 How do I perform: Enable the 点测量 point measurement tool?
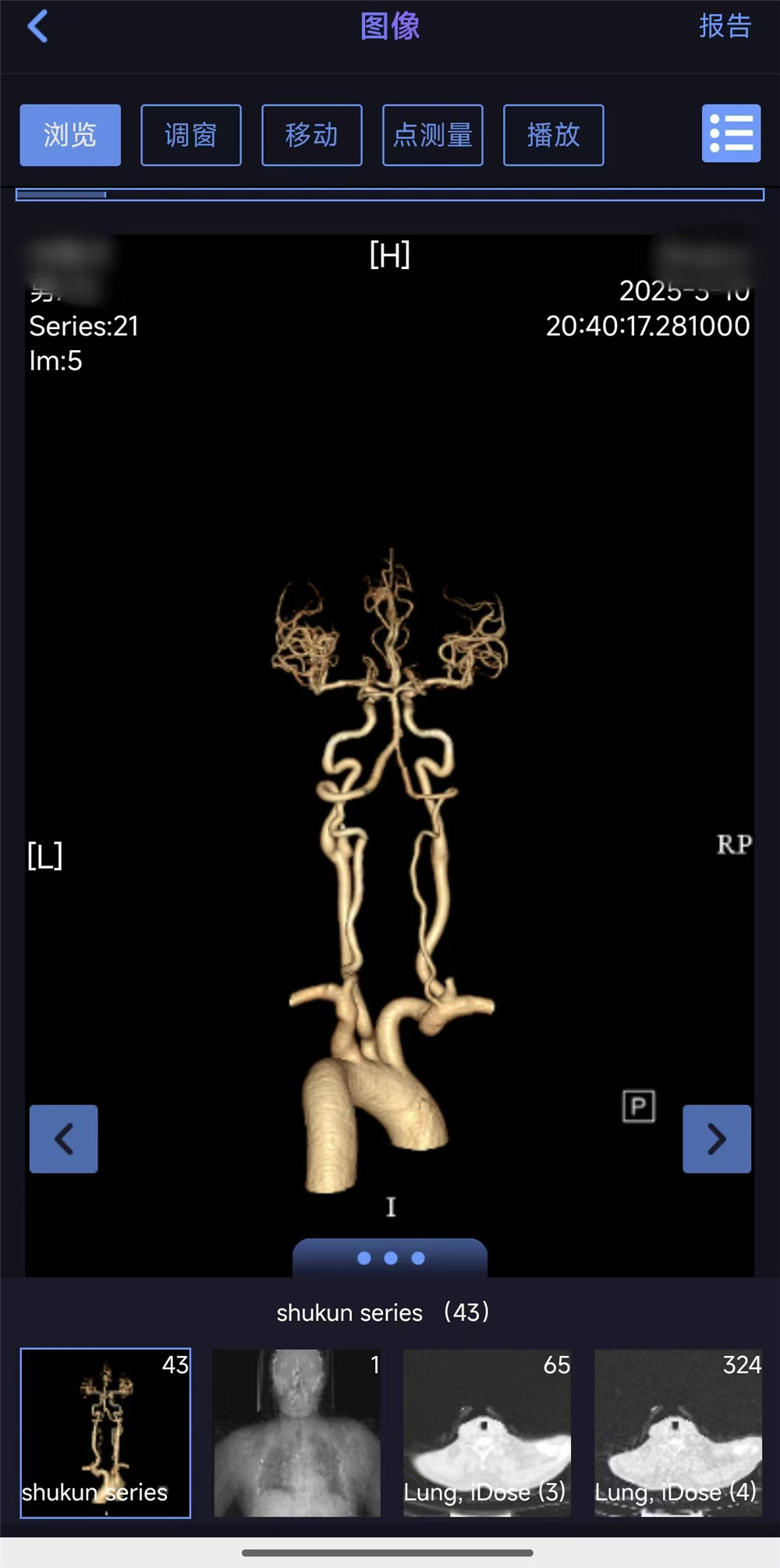pyautogui.click(x=433, y=135)
